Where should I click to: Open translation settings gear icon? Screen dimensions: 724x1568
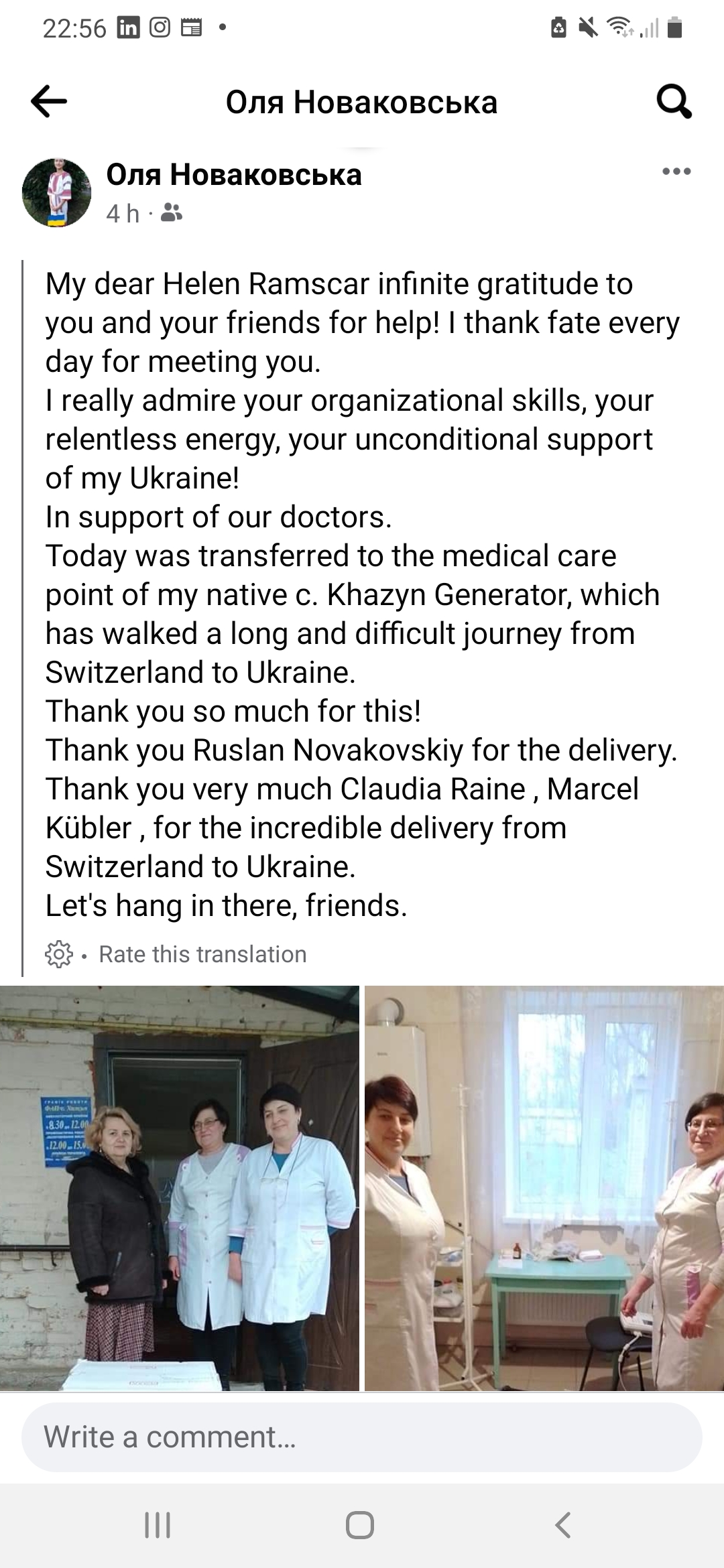coord(59,954)
